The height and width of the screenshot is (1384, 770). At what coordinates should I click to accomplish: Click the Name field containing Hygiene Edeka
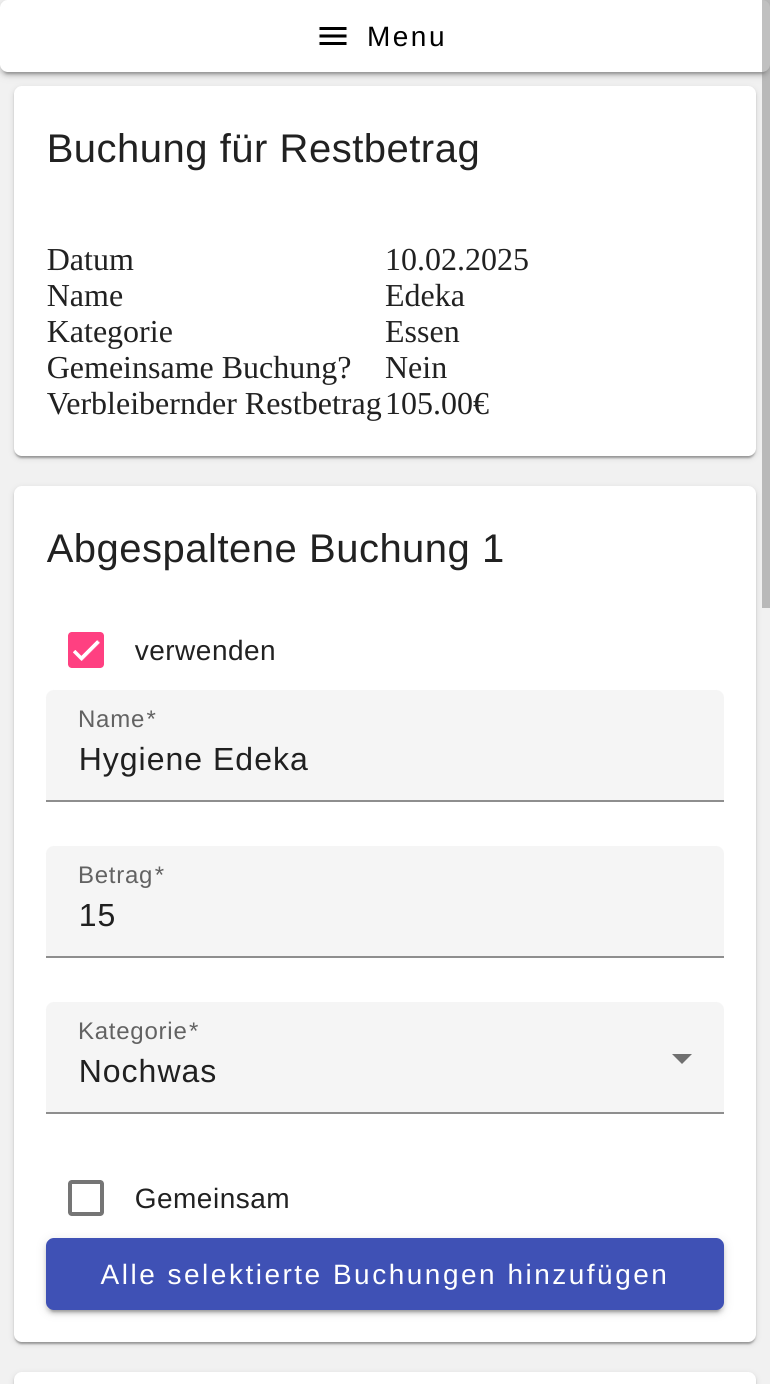tap(384, 758)
